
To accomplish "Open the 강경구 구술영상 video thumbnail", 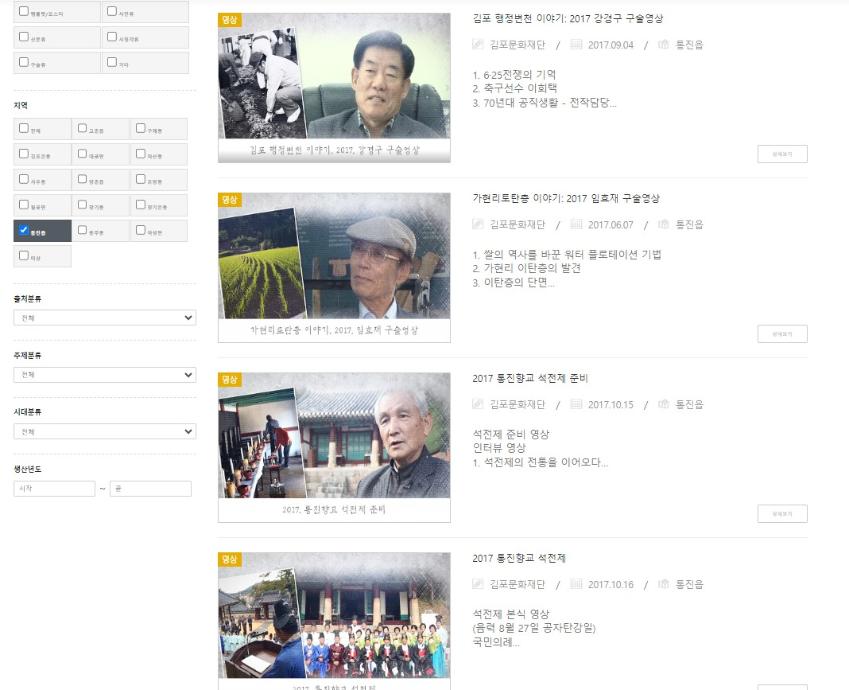I will point(334,86).
